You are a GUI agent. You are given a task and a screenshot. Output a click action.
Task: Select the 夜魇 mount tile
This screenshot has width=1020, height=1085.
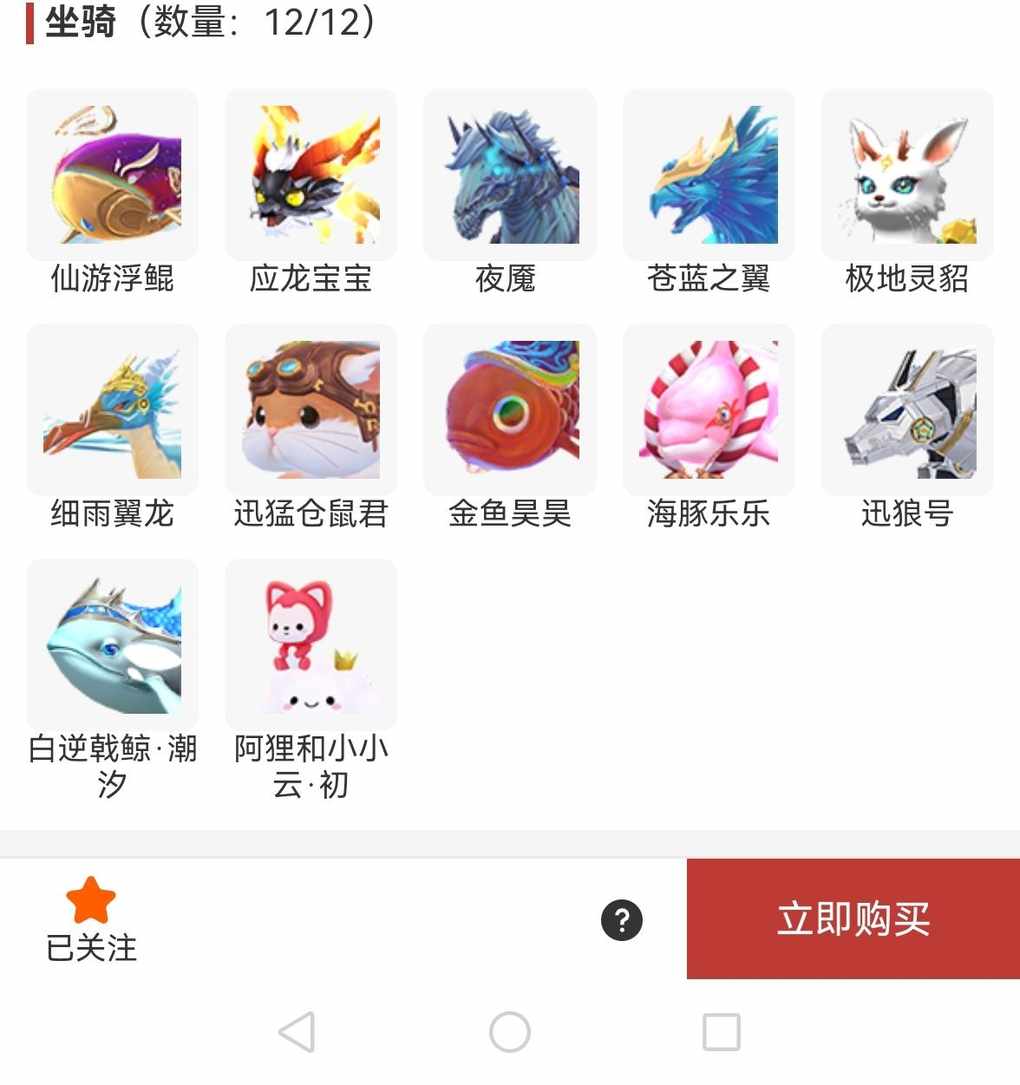(x=509, y=175)
